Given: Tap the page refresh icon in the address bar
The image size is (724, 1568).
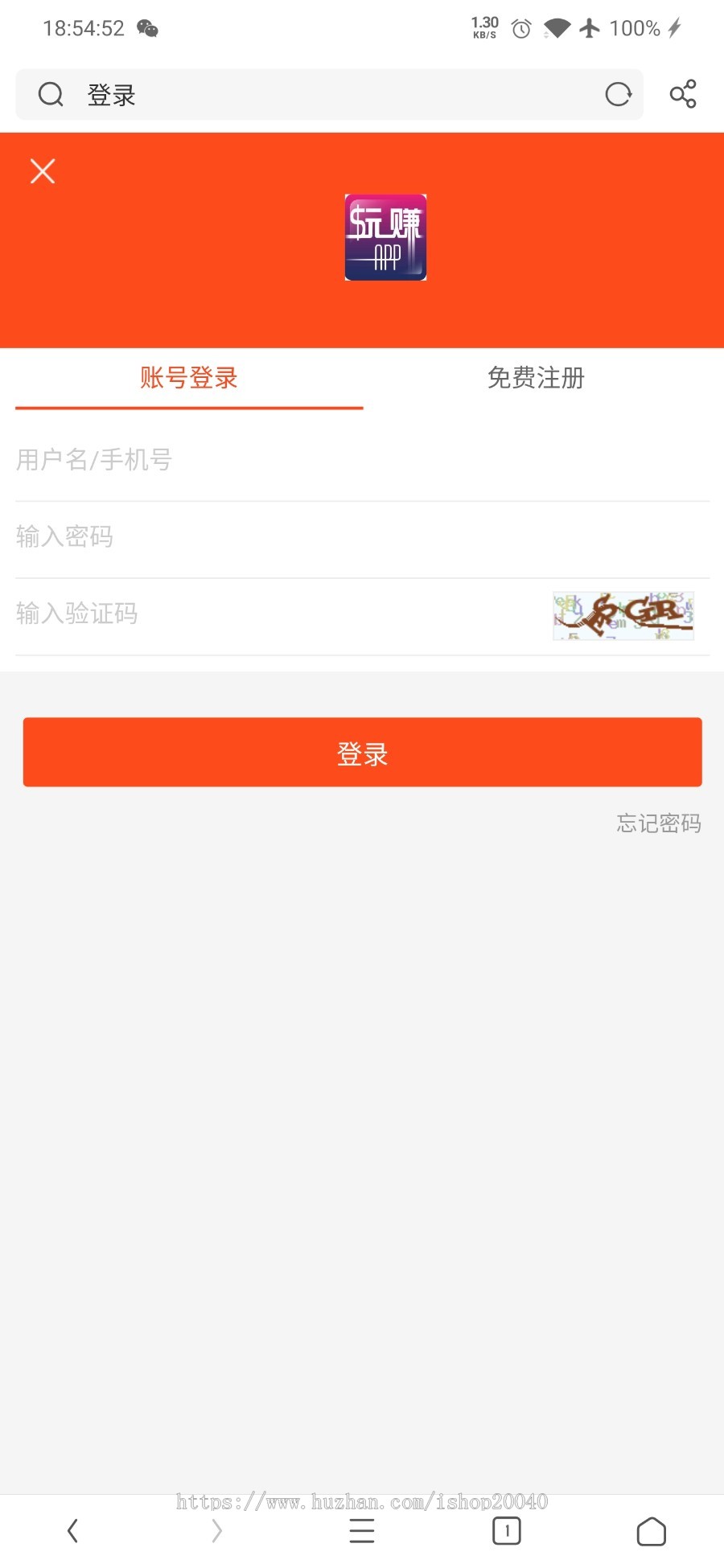Looking at the screenshot, I should click(x=618, y=94).
